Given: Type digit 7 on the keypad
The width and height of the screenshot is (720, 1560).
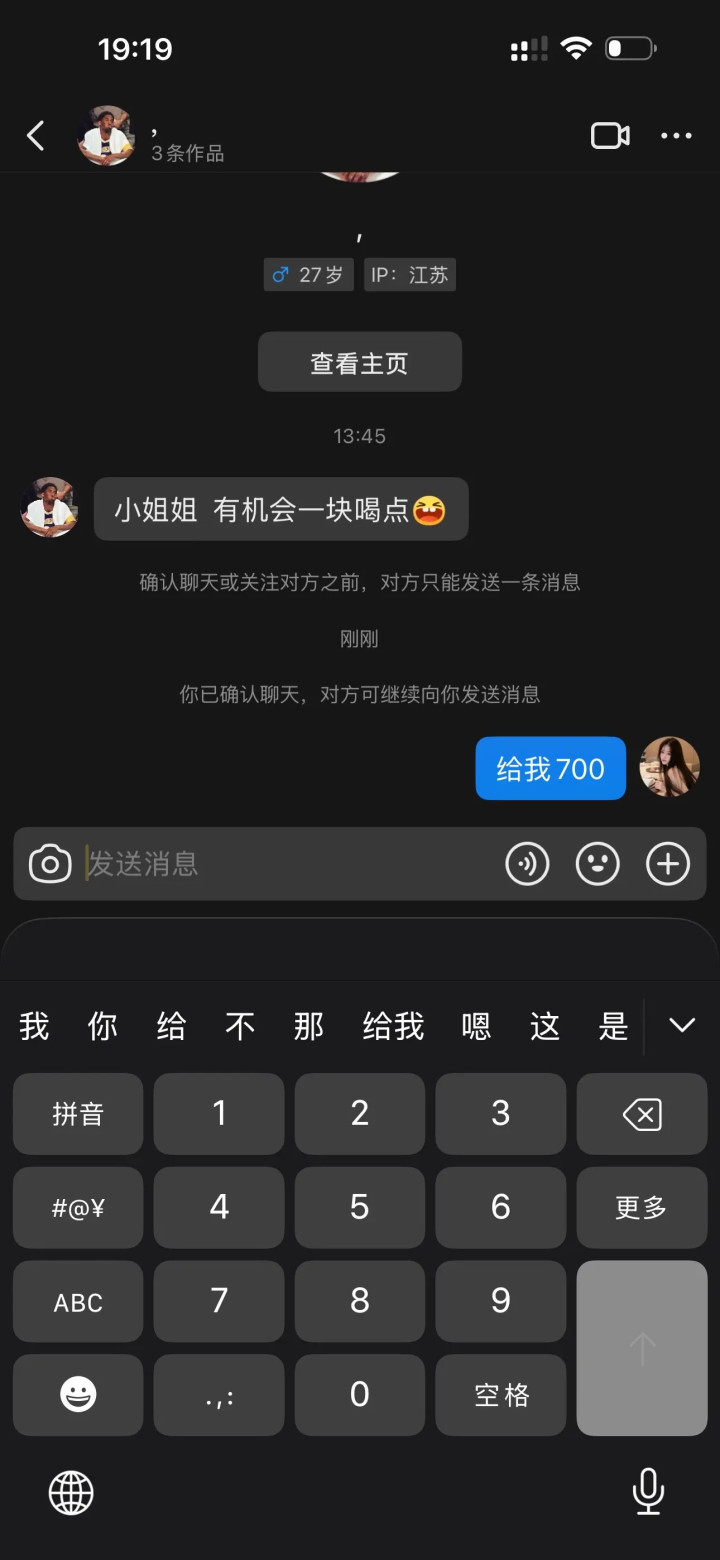Looking at the screenshot, I should pyautogui.click(x=219, y=1301).
